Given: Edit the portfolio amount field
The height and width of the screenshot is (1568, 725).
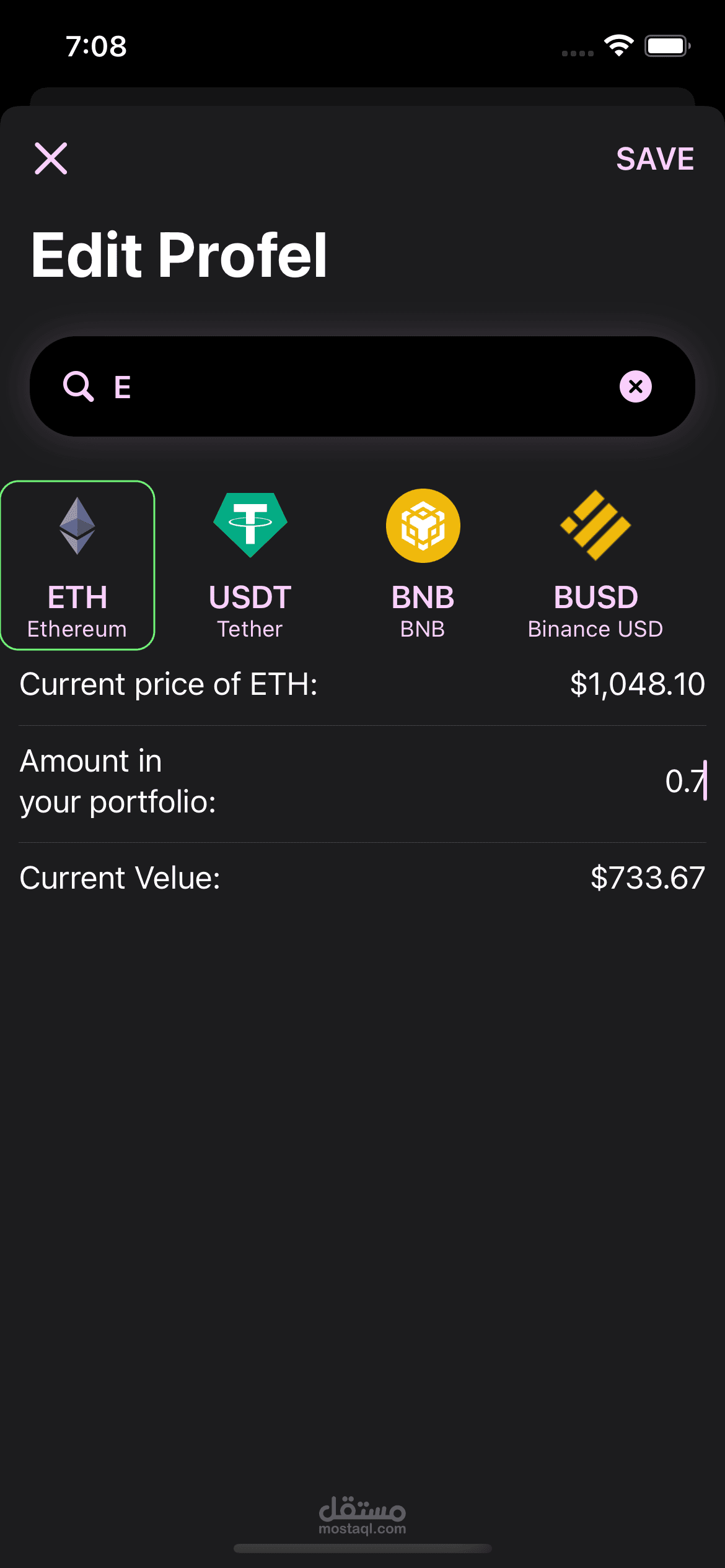Looking at the screenshot, I should pyautogui.click(x=682, y=781).
